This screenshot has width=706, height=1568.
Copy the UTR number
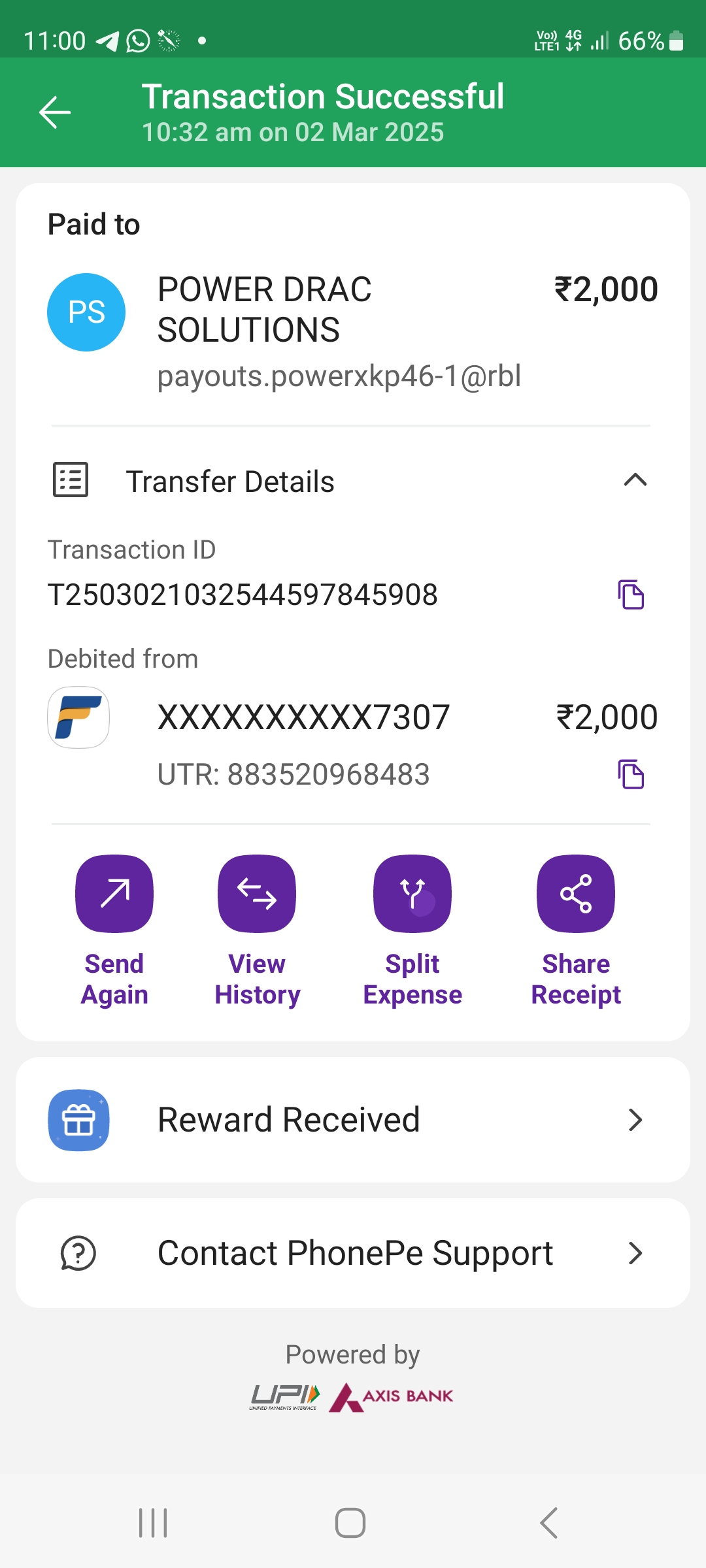point(631,774)
